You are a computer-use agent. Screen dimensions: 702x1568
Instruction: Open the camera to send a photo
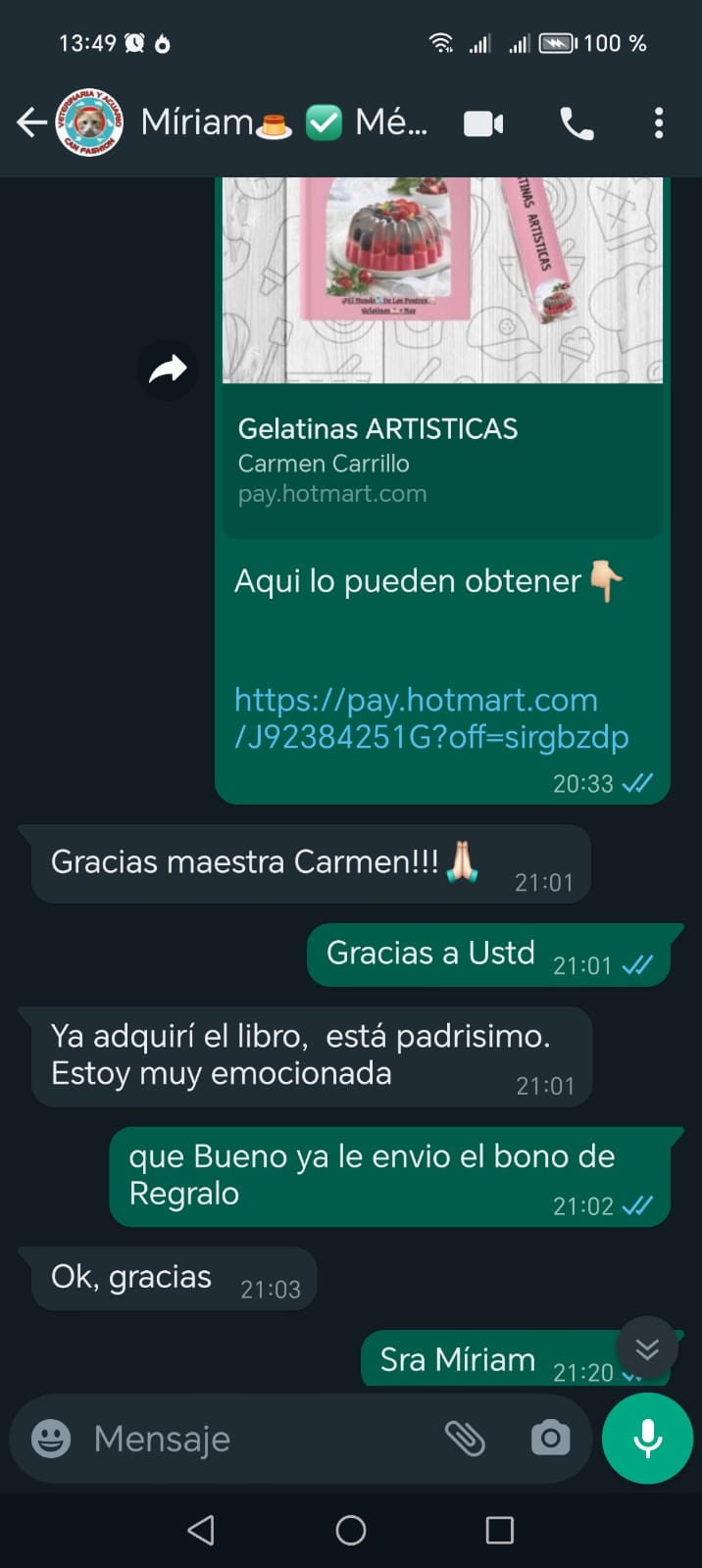tap(550, 1439)
